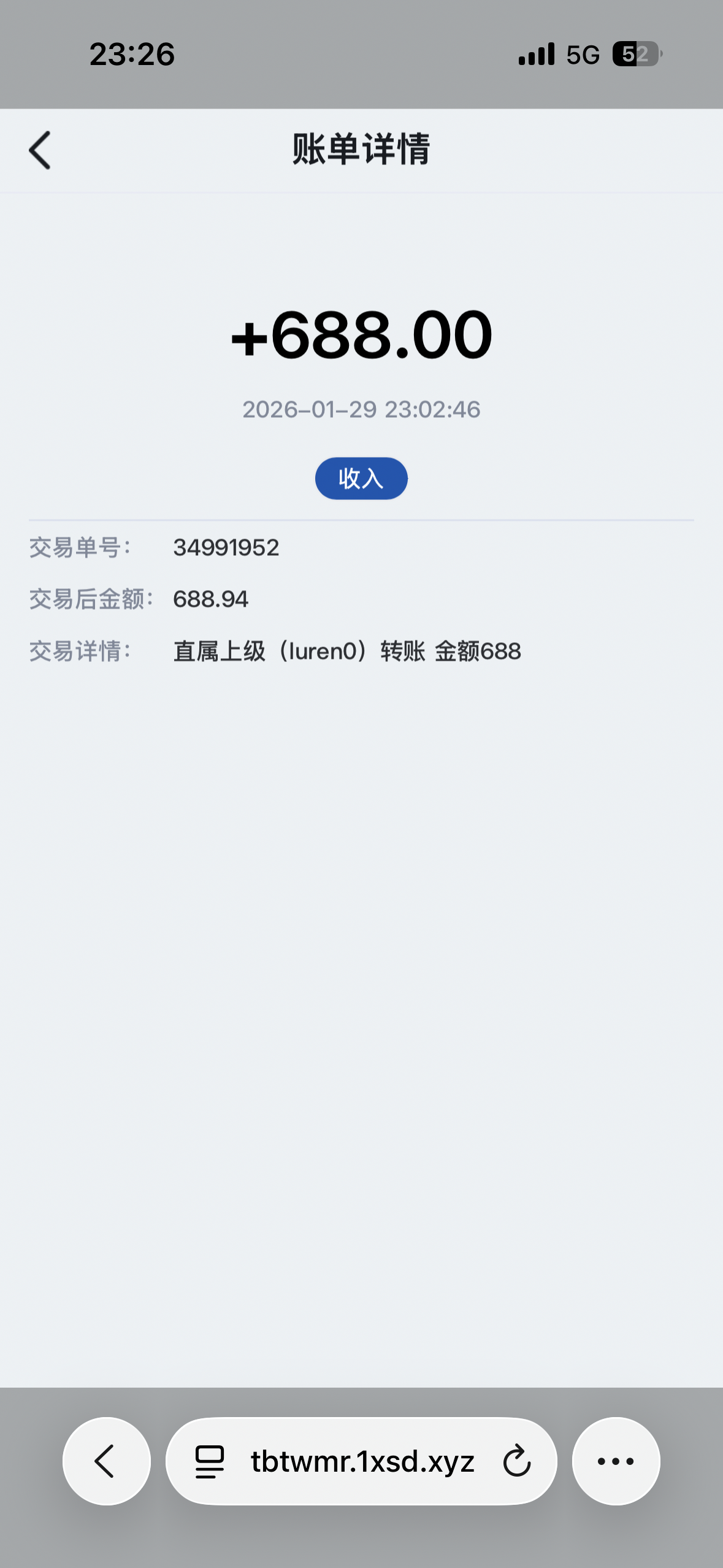Viewport: 723px width, 1568px height.
Task: Go back from the 账单详情 page
Action: (40, 150)
